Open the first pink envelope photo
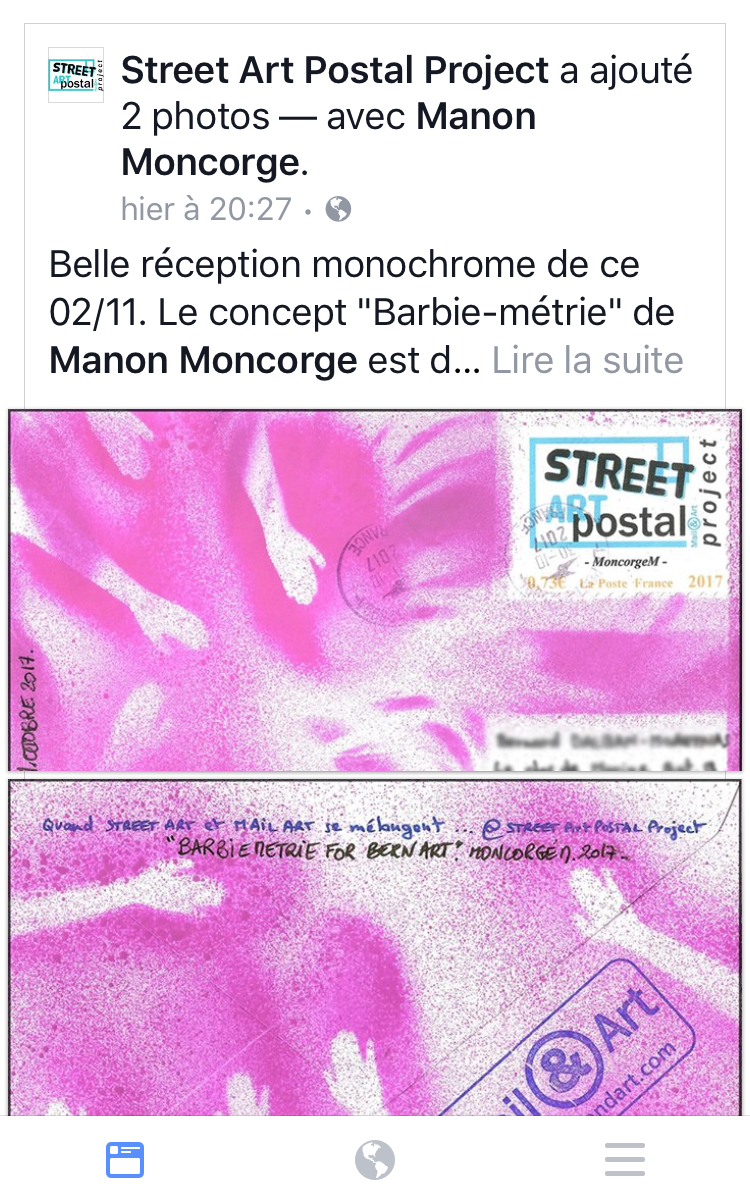 [x=375, y=590]
